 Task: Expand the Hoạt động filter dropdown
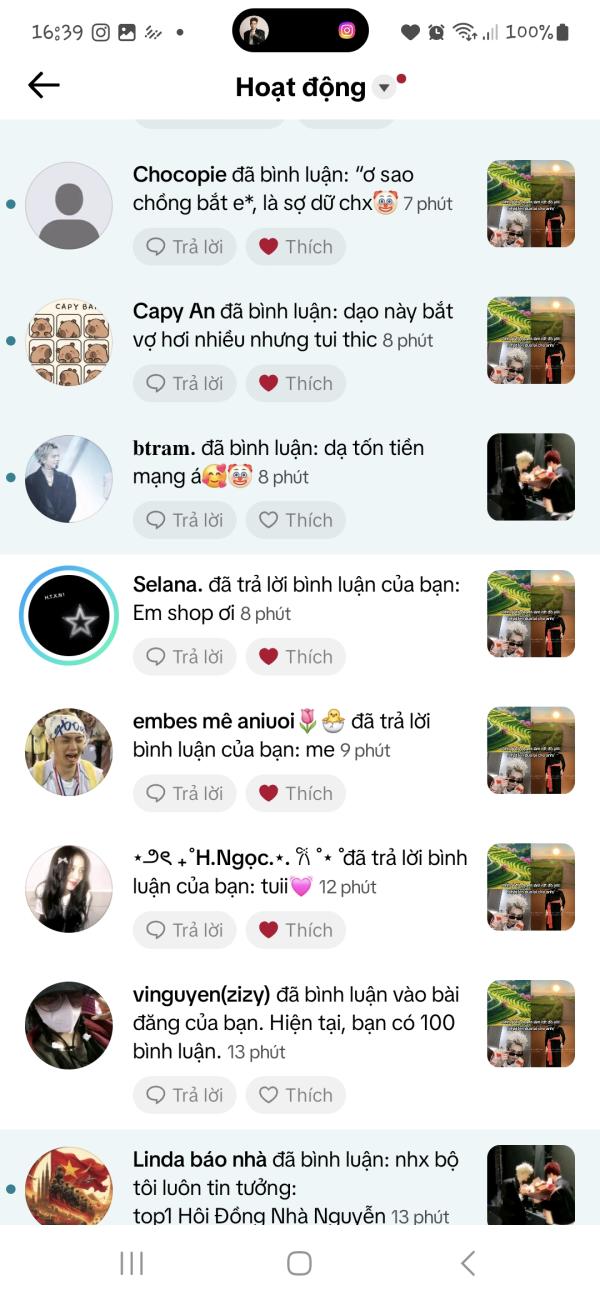384,88
